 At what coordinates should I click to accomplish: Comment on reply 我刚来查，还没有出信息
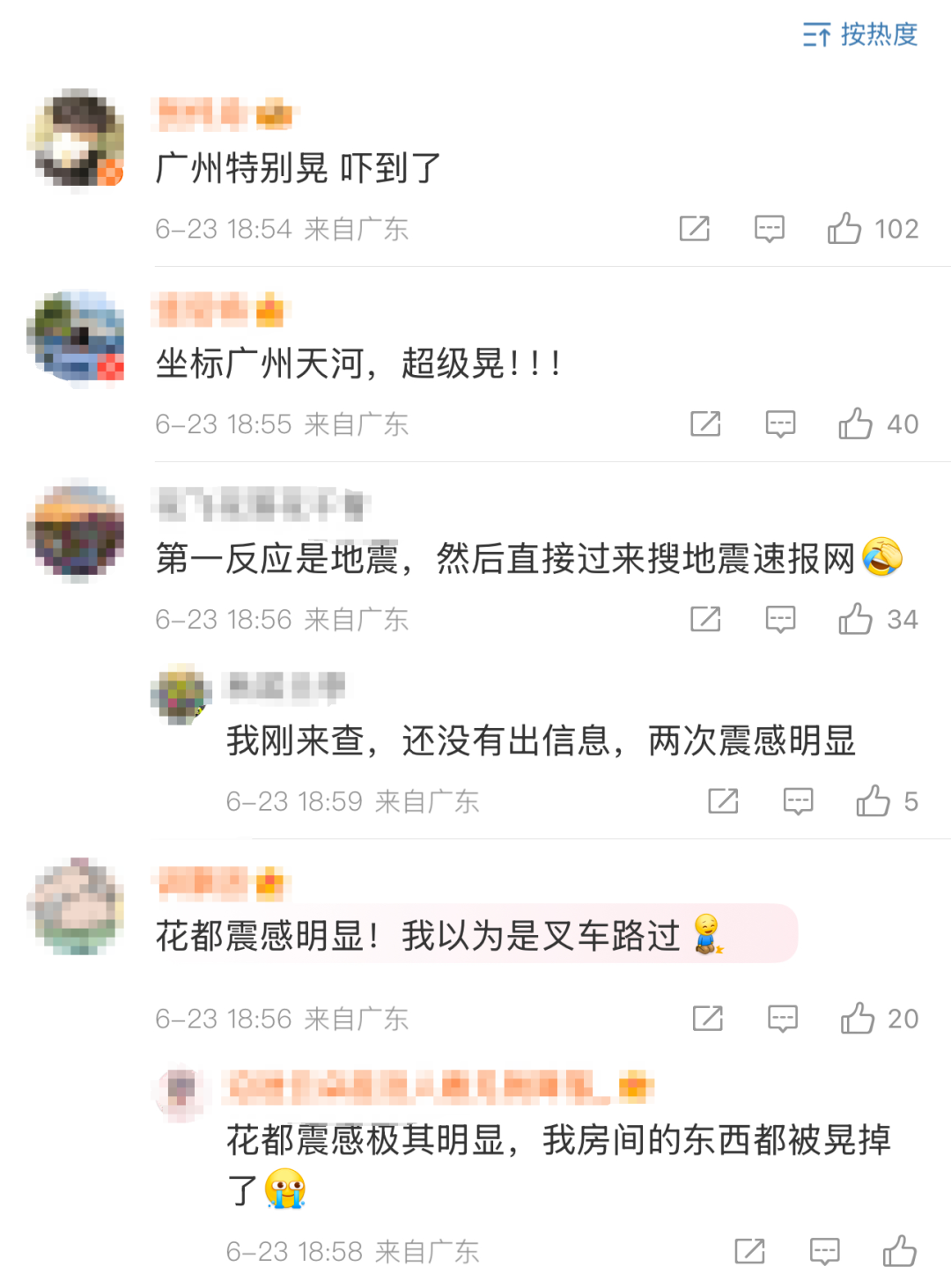point(798,801)
